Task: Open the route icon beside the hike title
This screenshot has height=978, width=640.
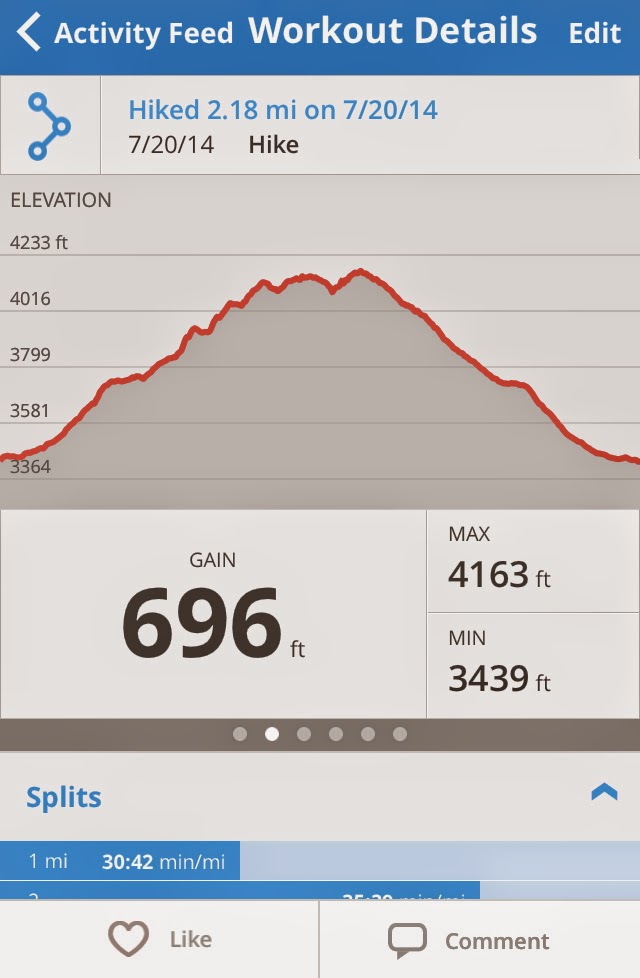Action: tap(49, 126)
